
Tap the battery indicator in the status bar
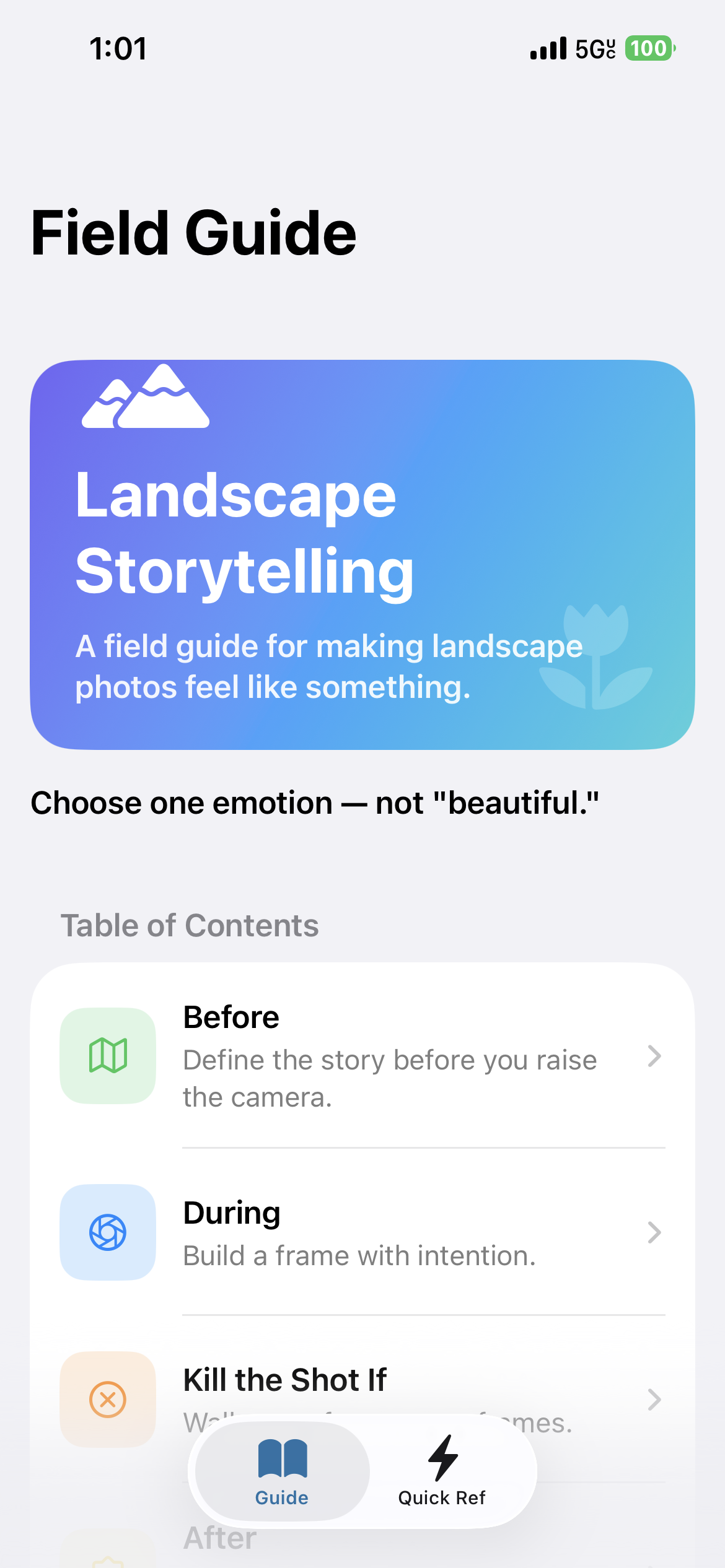649,48
